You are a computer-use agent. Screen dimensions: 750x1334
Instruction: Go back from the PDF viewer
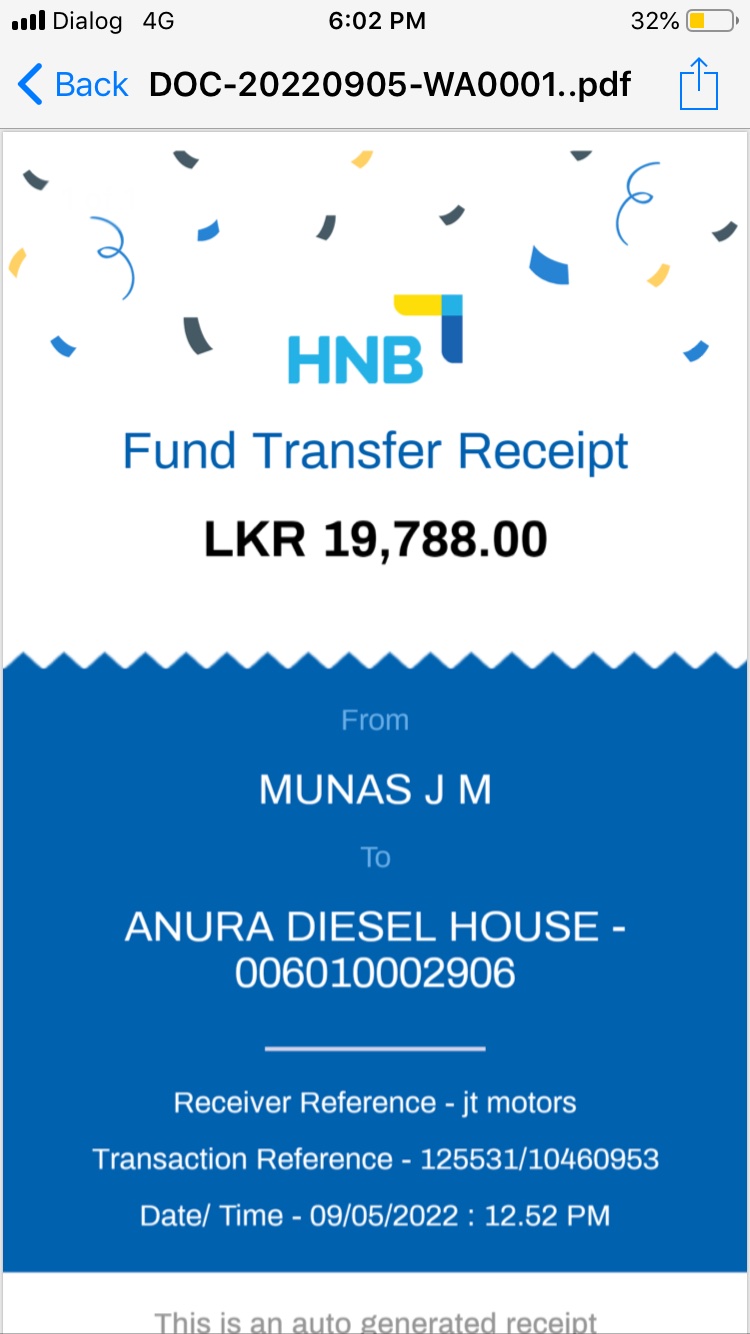coord(73,85)
